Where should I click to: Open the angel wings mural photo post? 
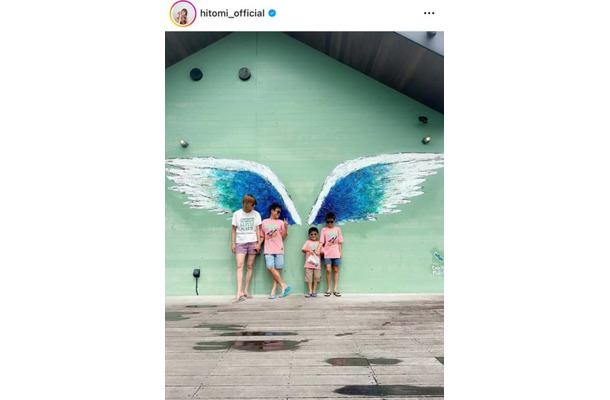pos(304,214)
